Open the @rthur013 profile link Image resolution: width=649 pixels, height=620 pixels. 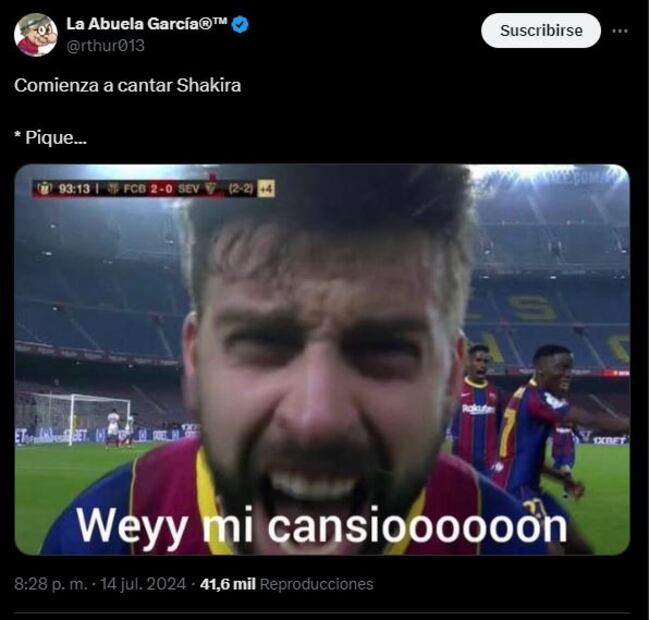click(x=105, y=46)
